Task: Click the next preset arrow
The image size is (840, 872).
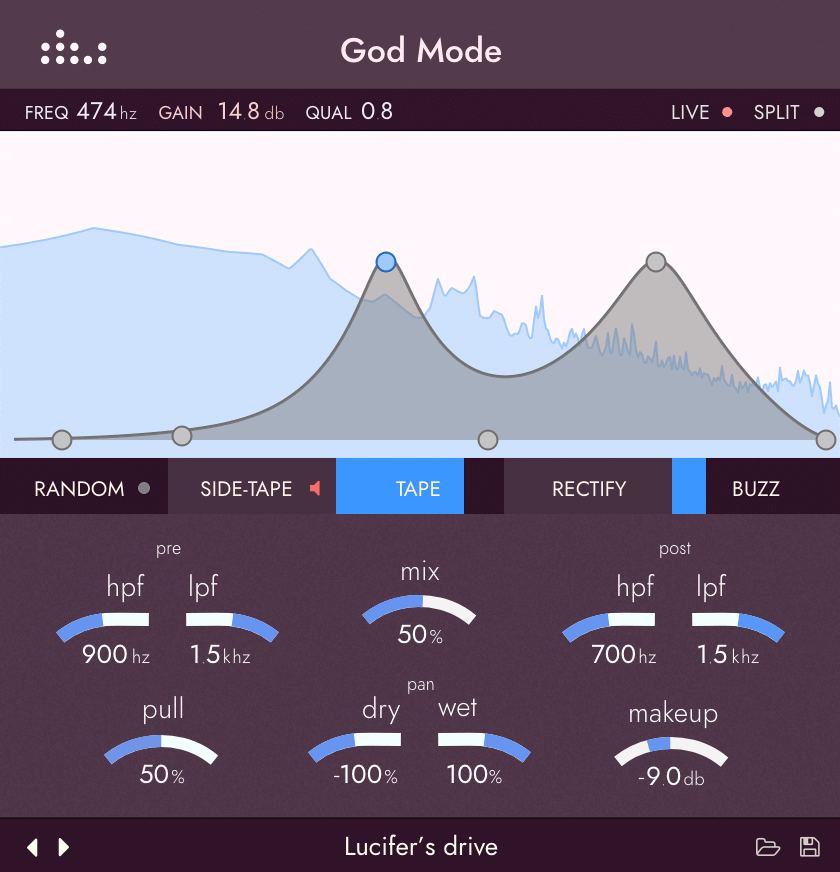Action: 64,847
